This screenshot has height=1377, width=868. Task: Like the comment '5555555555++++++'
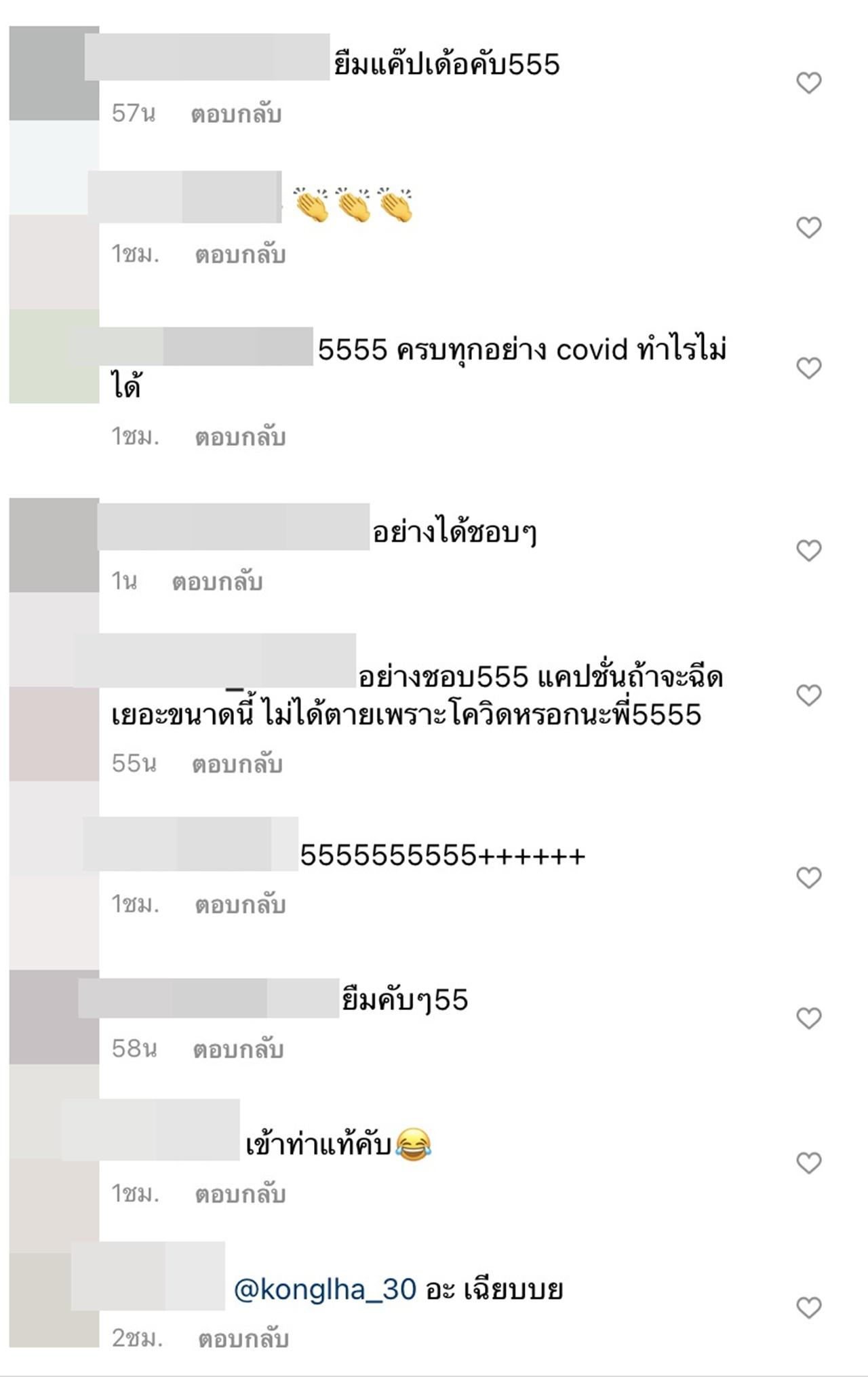click(x=808, y=878)
